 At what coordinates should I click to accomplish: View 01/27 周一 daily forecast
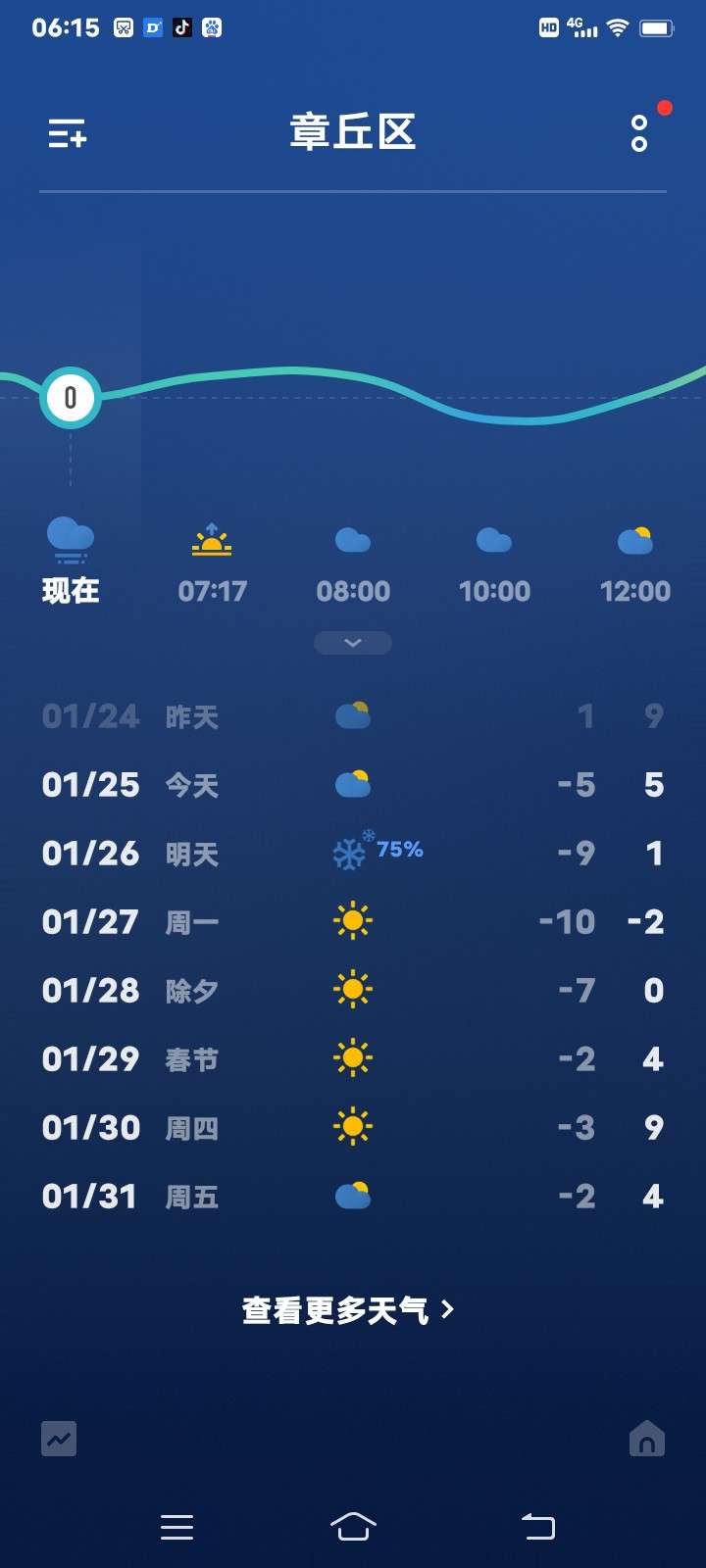(x=353, y=922)
